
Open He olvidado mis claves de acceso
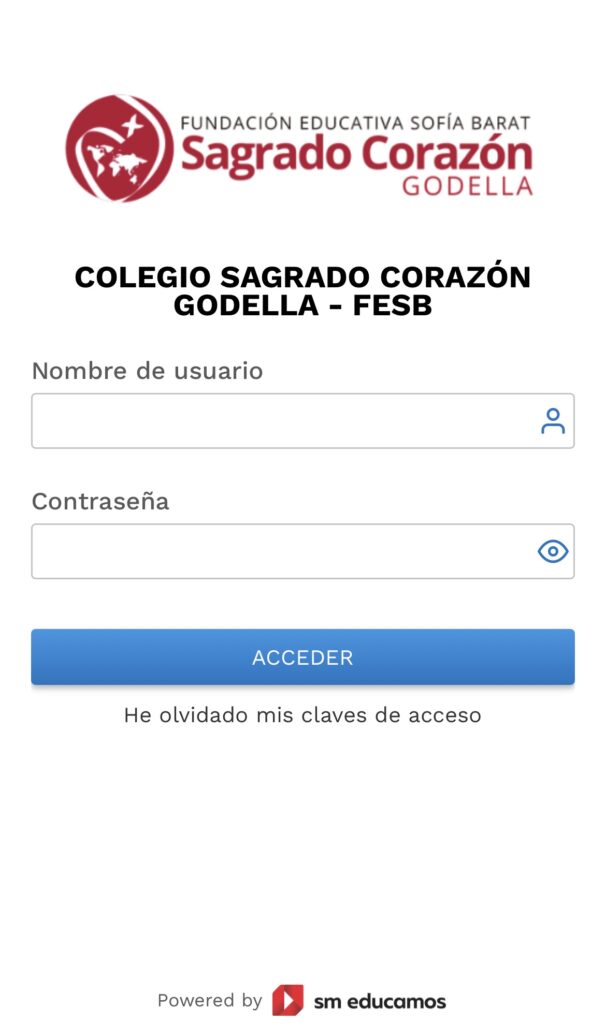point(302,715)
